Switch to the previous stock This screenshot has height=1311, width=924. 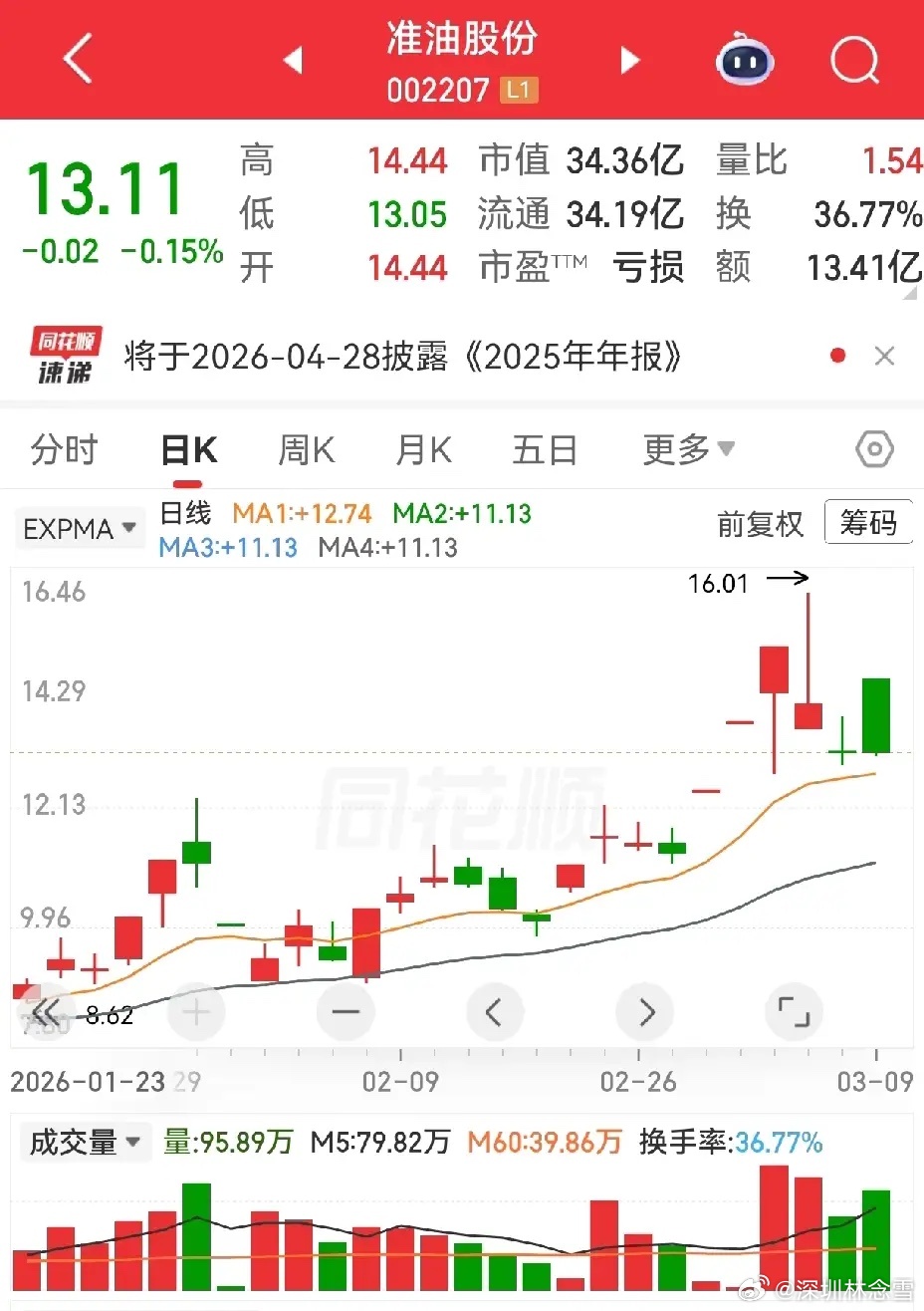coord(292,61)
